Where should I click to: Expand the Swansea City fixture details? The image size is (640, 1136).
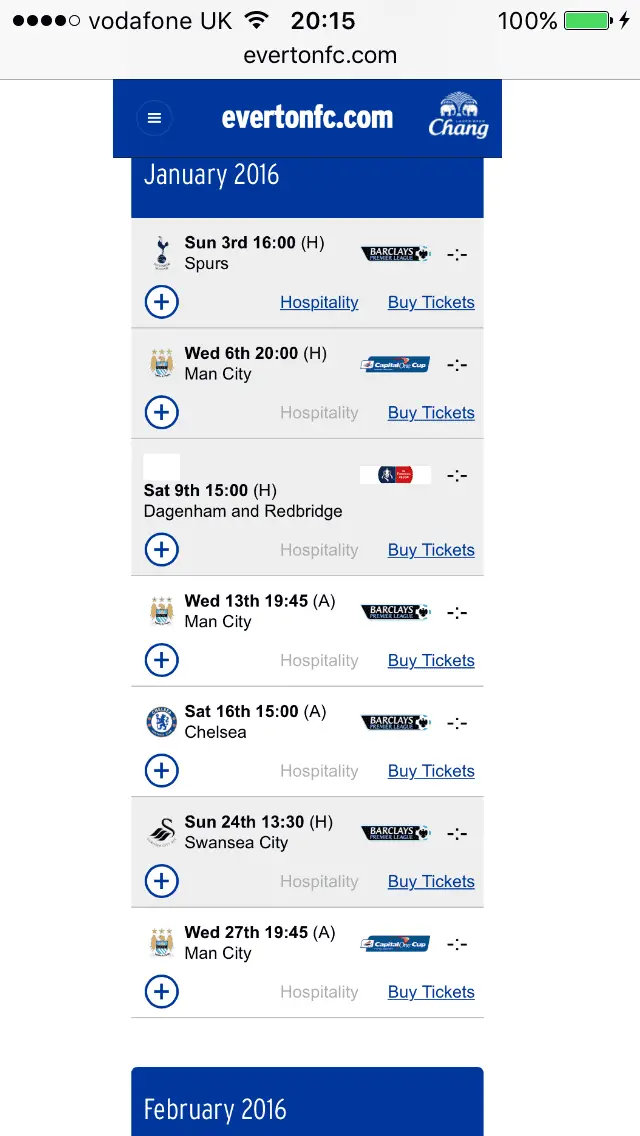click(x=162, y=881)
